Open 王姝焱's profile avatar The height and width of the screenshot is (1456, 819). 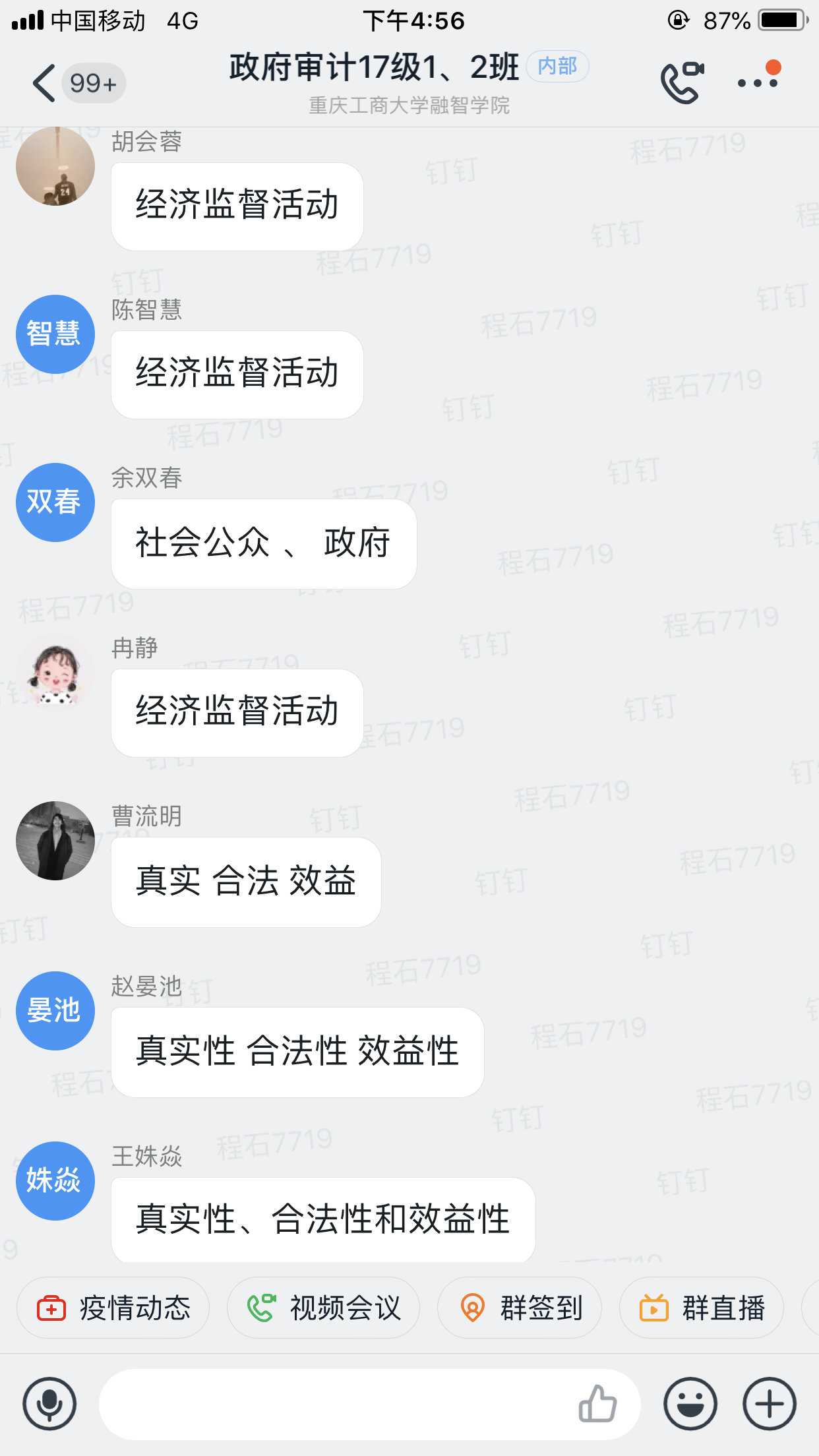55,1181
